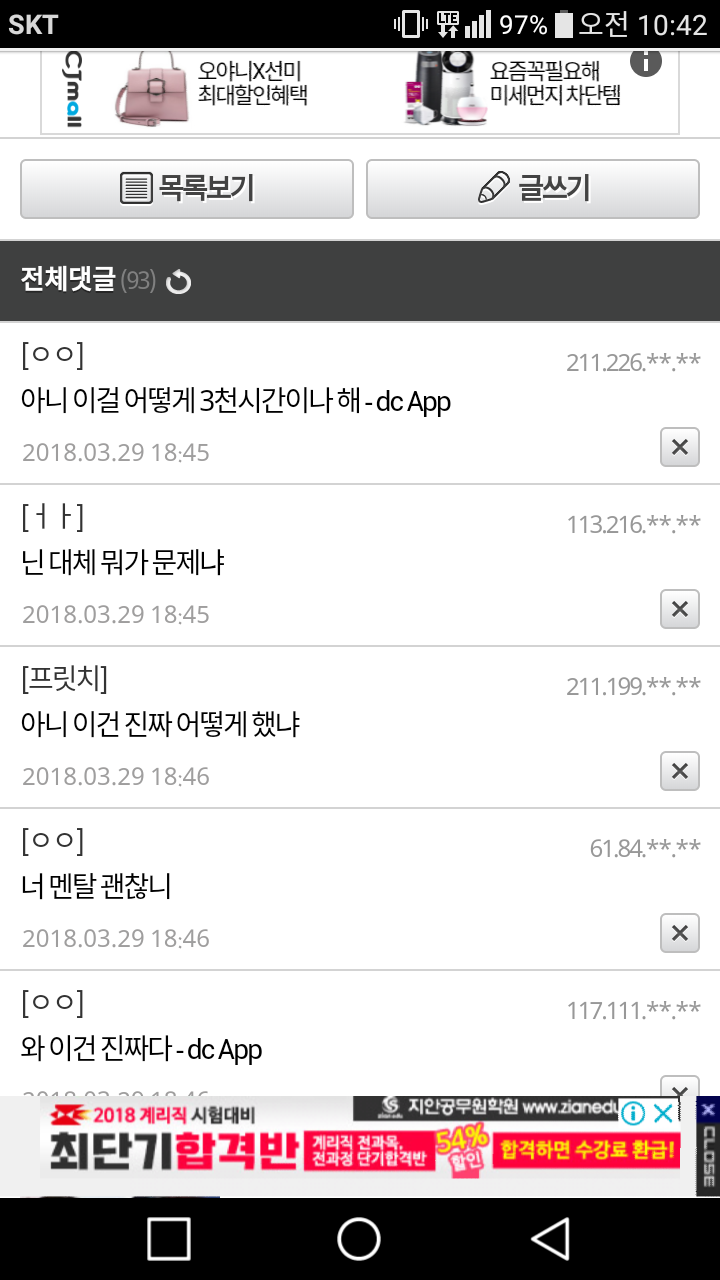View the top ad info icon
The image size is (720, 1280).
click(x=646, y=62)
